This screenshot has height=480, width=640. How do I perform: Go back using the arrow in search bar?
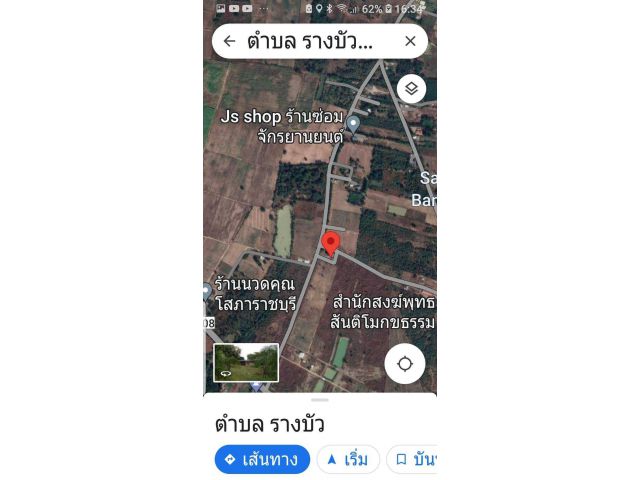pyautogui.click(x=229, y=41)
